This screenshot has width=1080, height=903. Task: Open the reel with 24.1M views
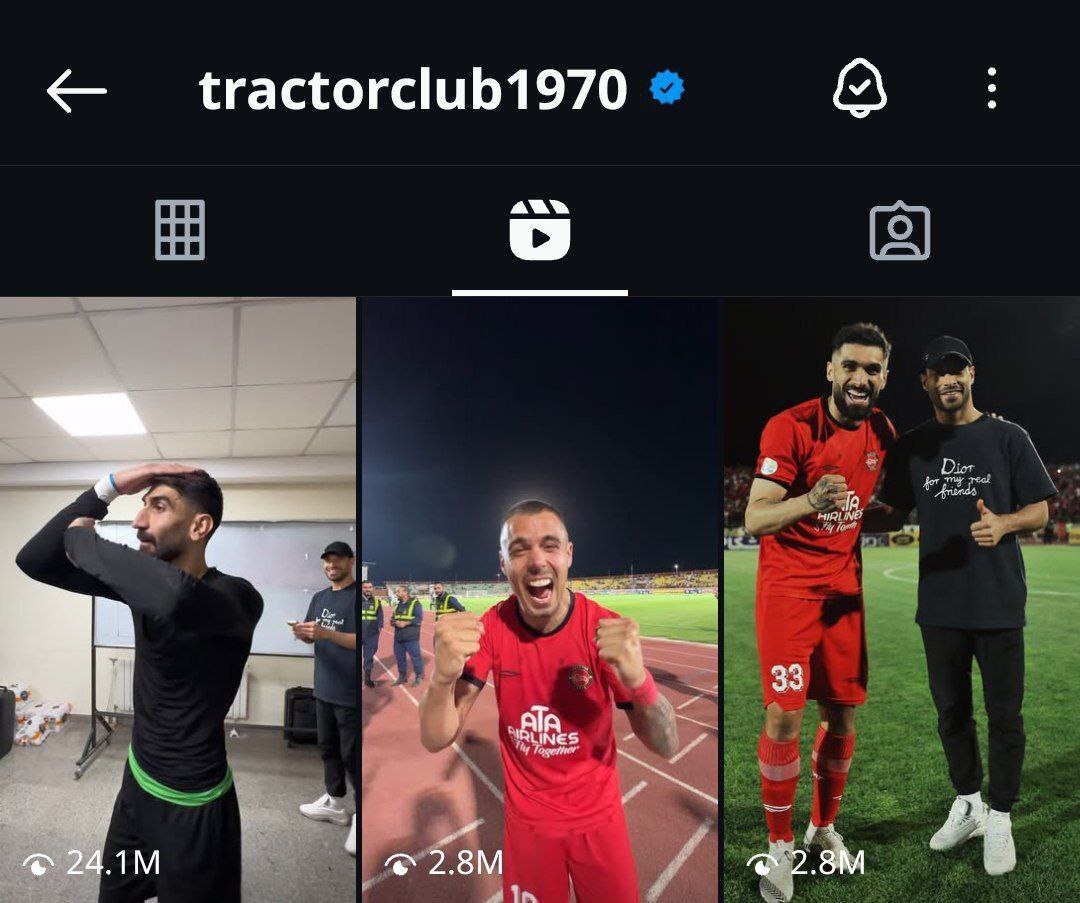[x=177, y=600]
